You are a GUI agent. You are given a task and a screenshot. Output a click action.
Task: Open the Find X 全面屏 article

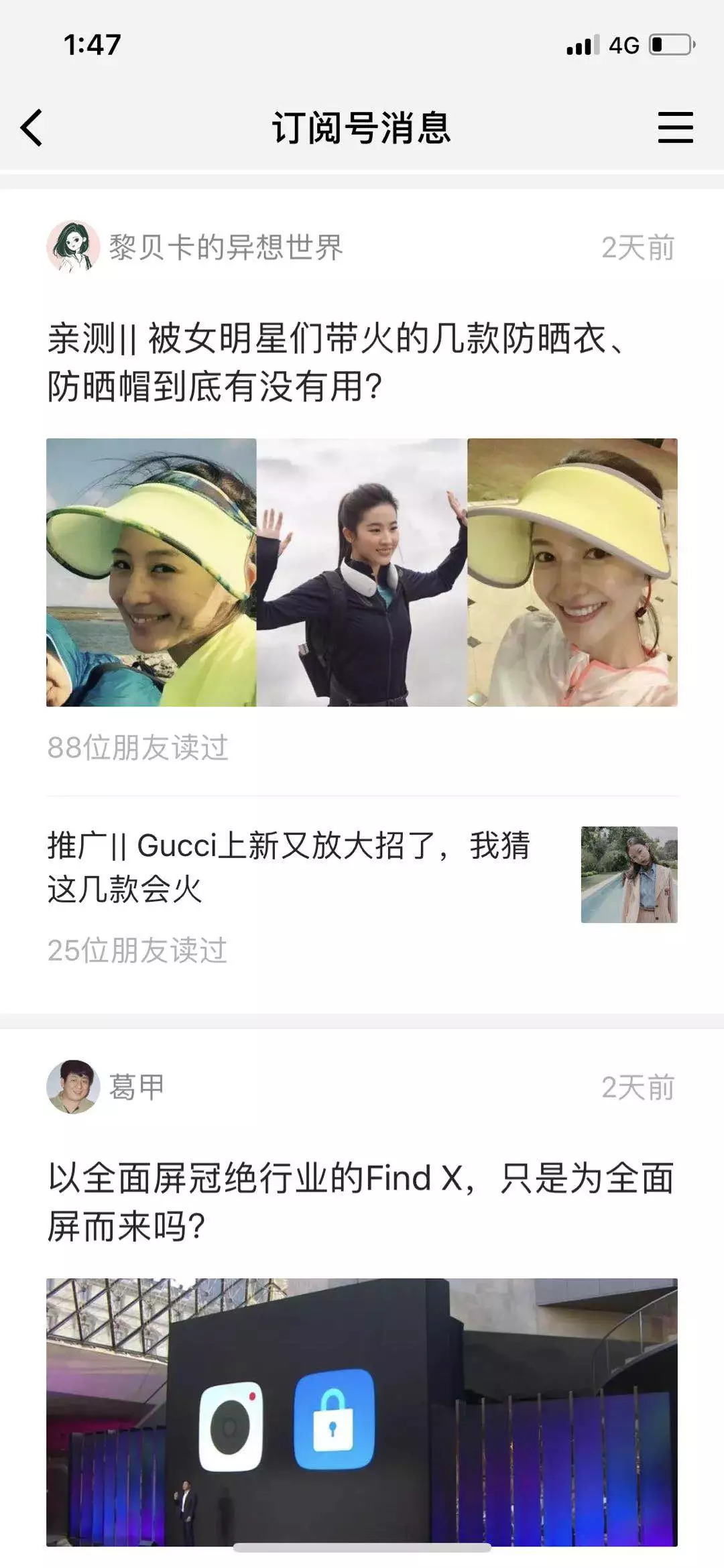pos(361,1201)
